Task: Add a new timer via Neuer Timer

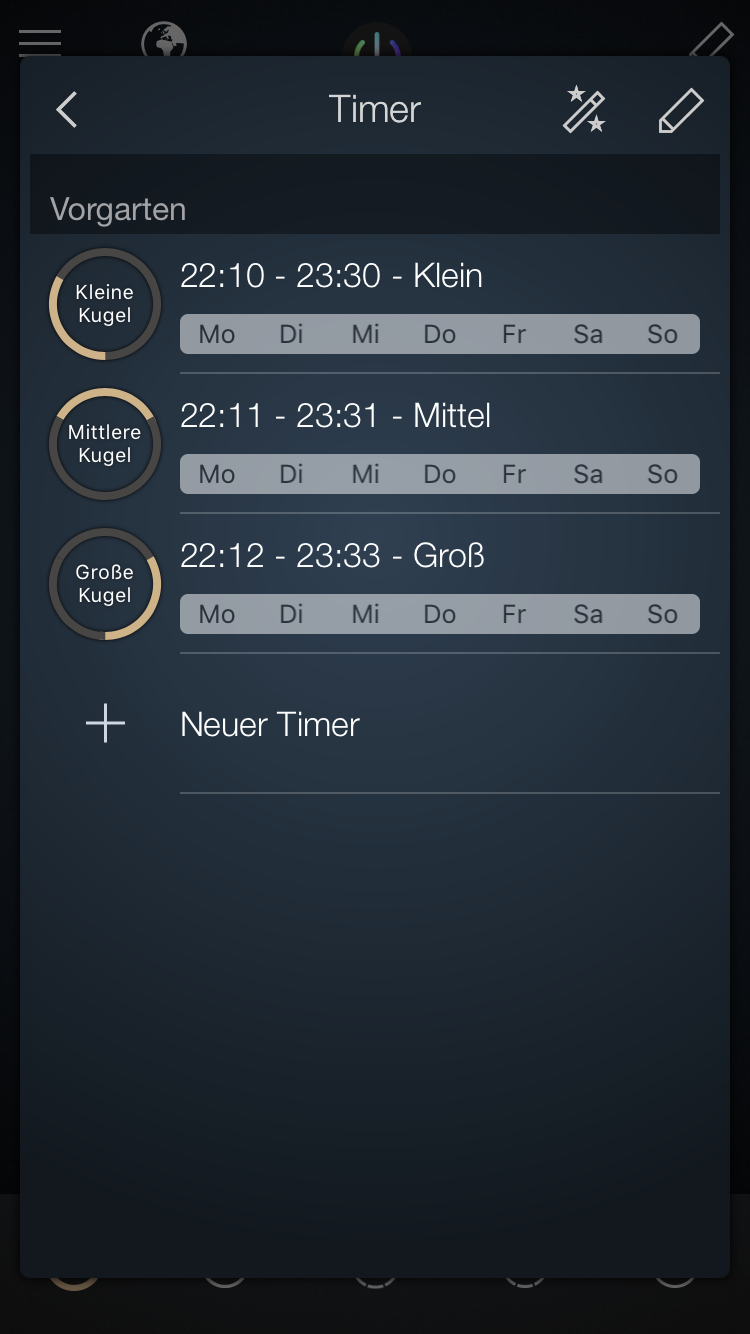Action: [x=270, y=724]
